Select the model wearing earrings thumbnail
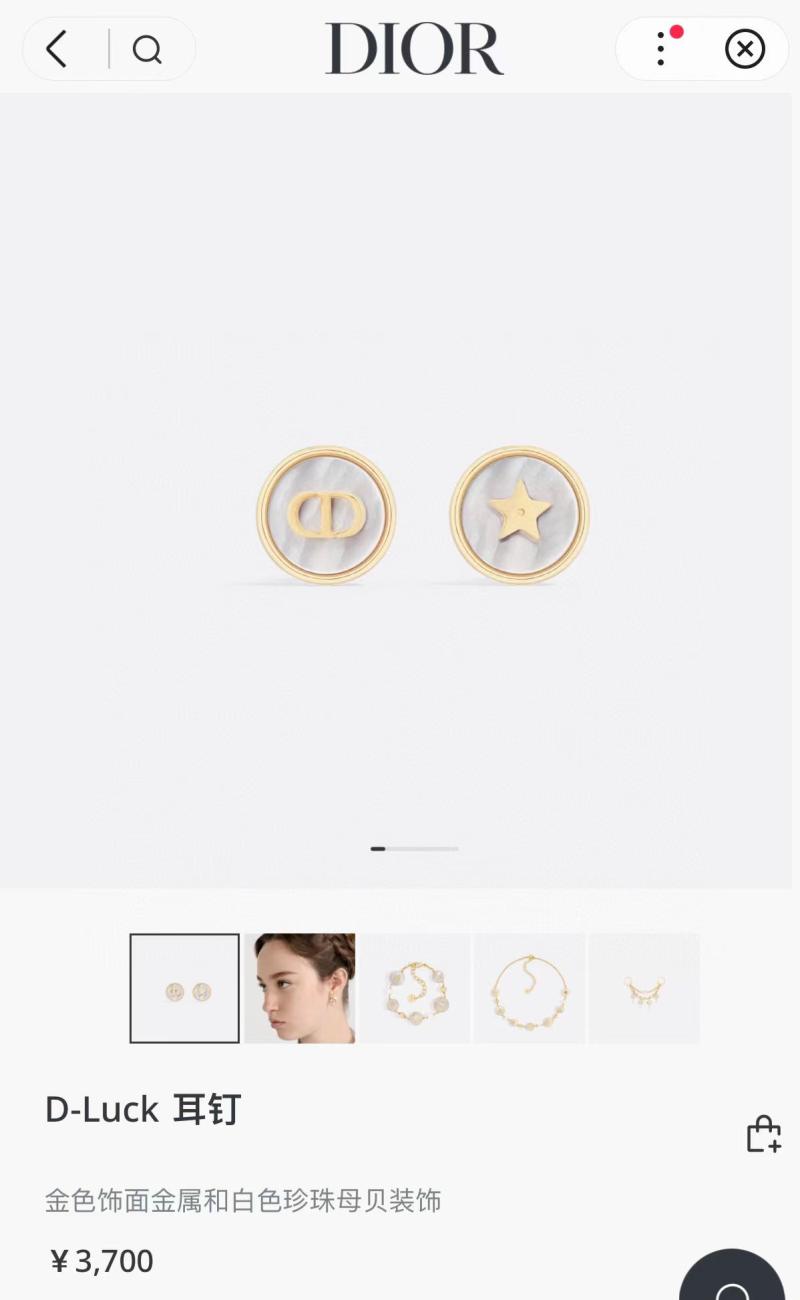 [x=299, y=988]
